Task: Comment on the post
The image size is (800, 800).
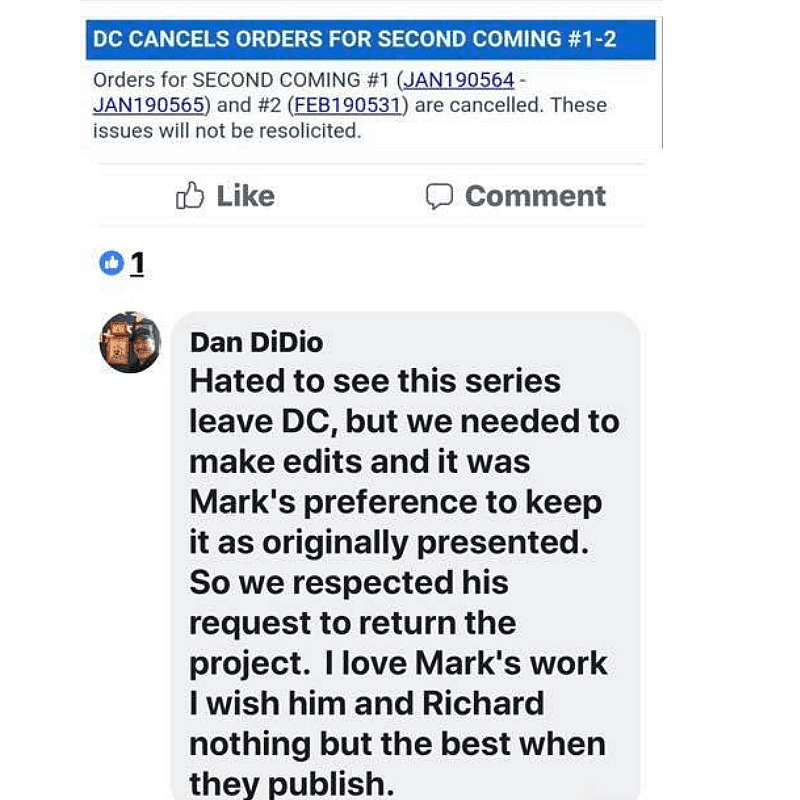Action: click(x=516, y=196)
